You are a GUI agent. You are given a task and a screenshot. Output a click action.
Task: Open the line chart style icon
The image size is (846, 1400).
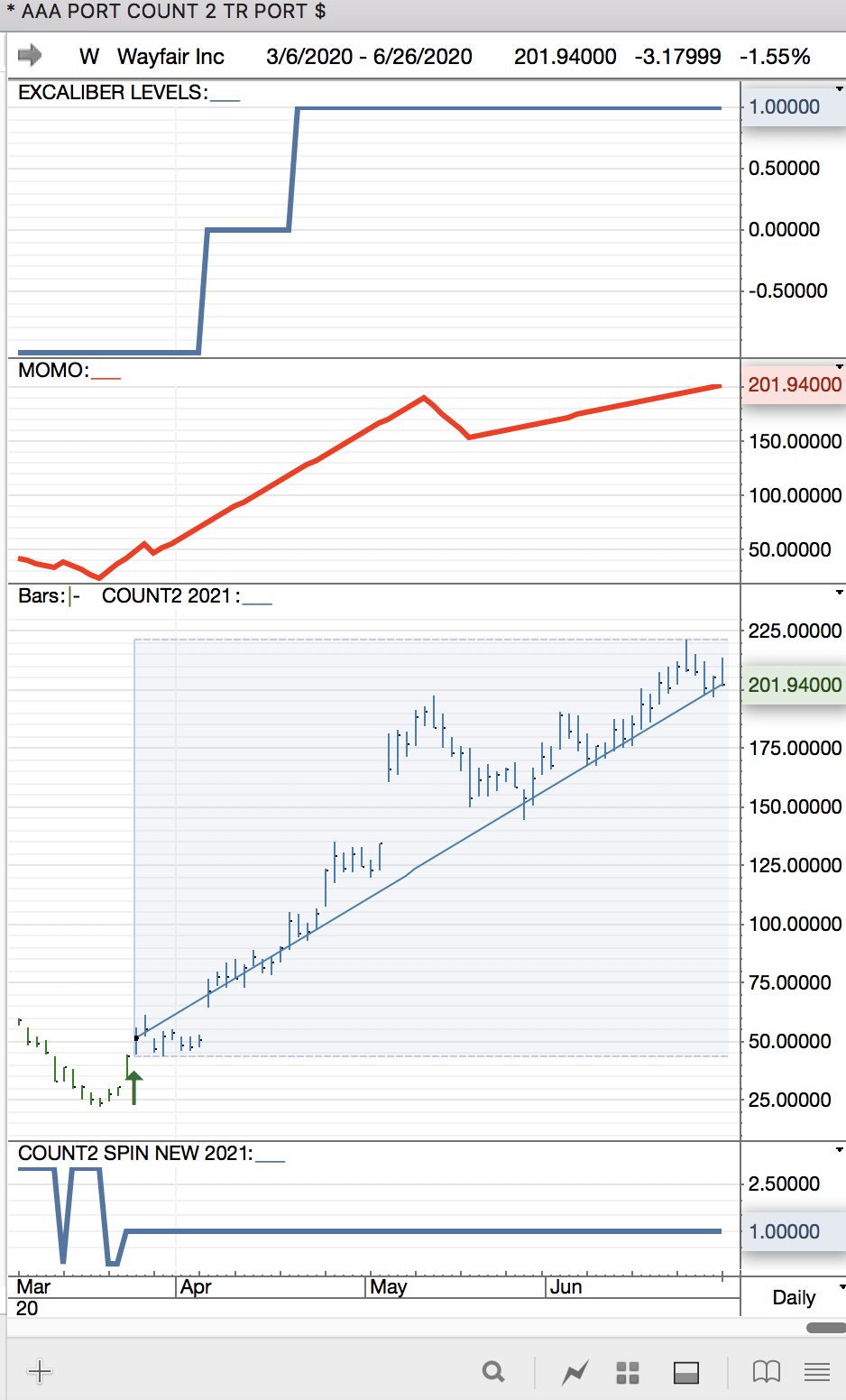click(575, 1373)
